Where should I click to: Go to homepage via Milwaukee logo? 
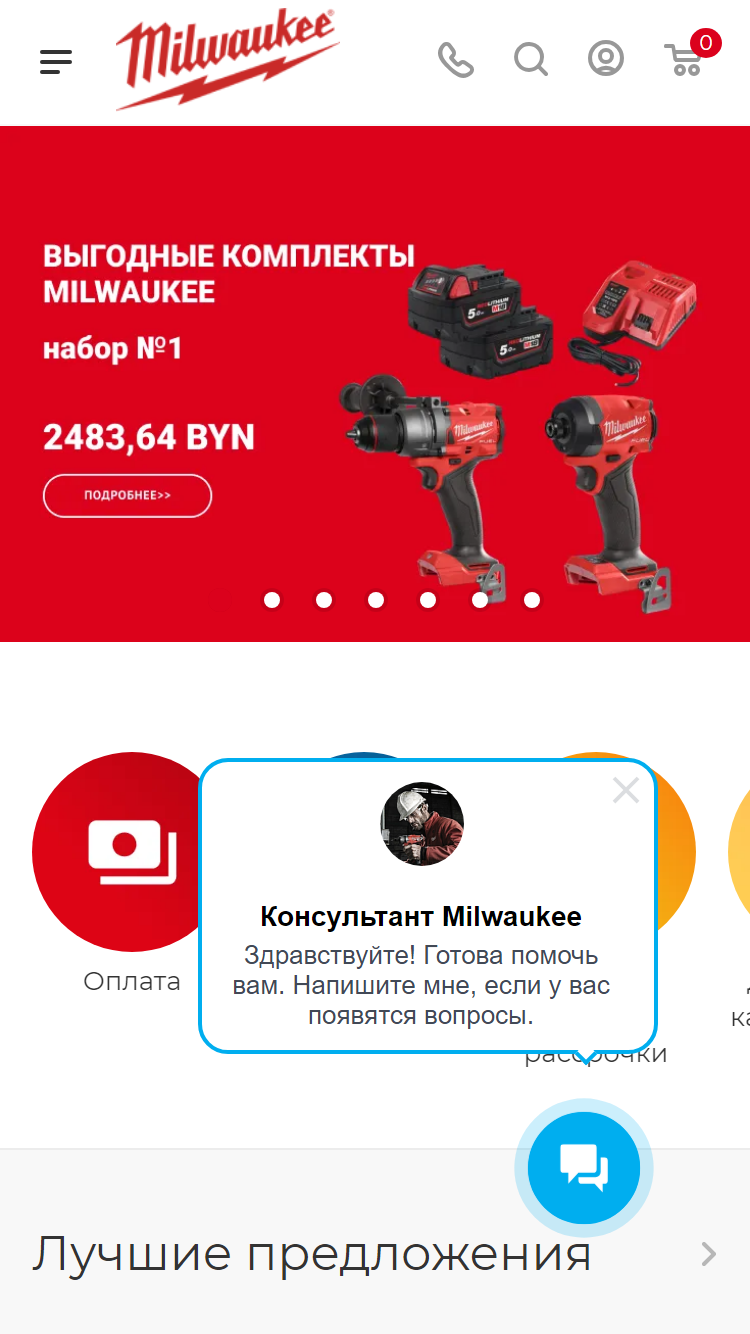[x=227, y=60]
